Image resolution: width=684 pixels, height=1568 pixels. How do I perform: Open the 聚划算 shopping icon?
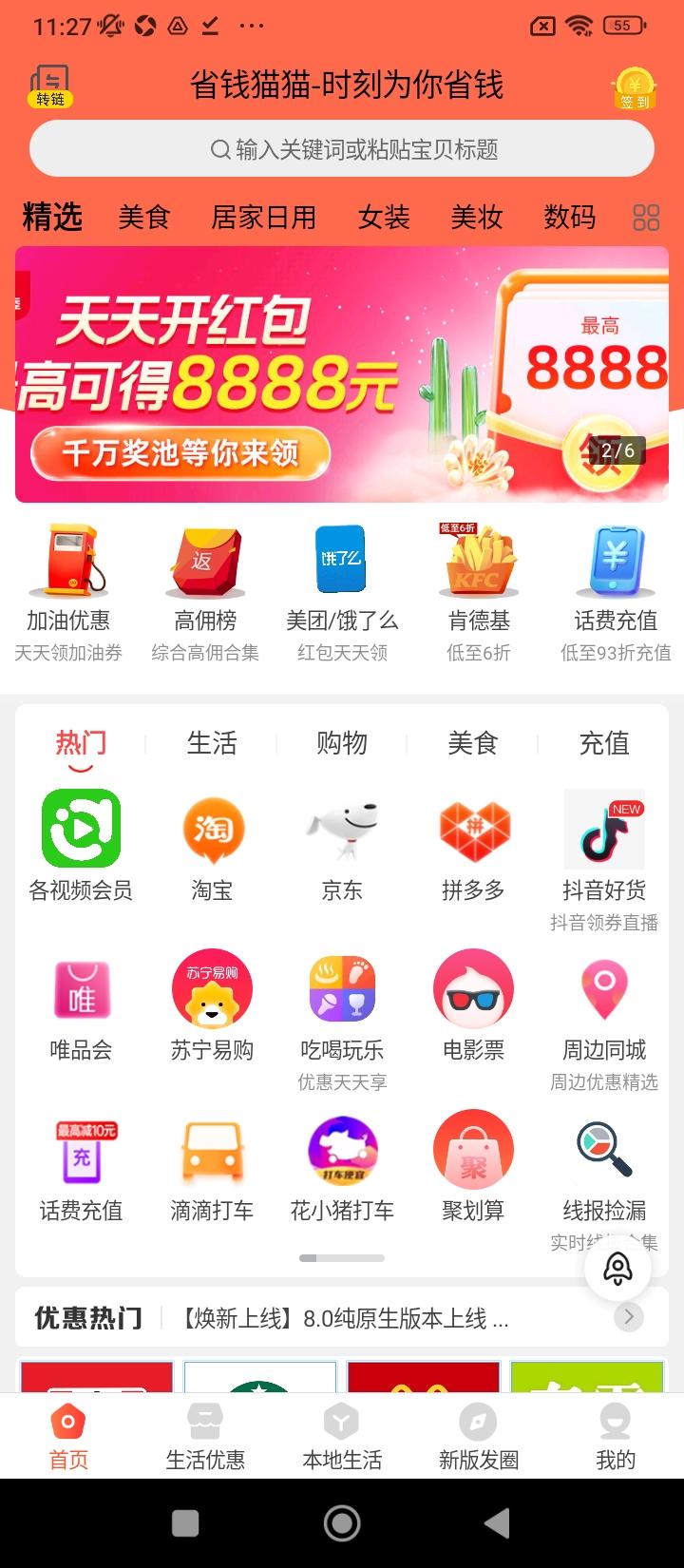[x=474, y=1166]
